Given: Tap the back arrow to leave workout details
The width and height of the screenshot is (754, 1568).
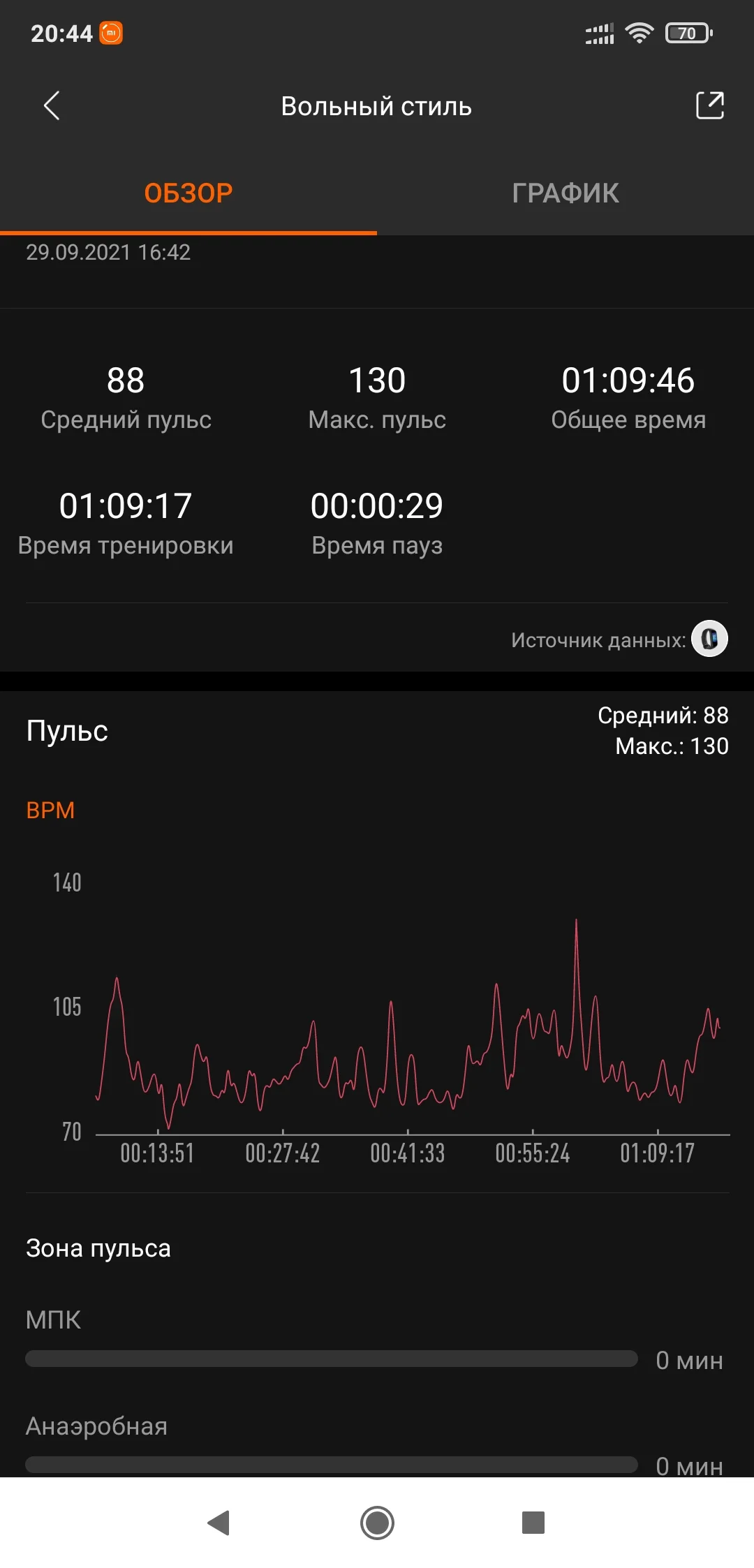Looking at the screenshot, I should point(51,106).
